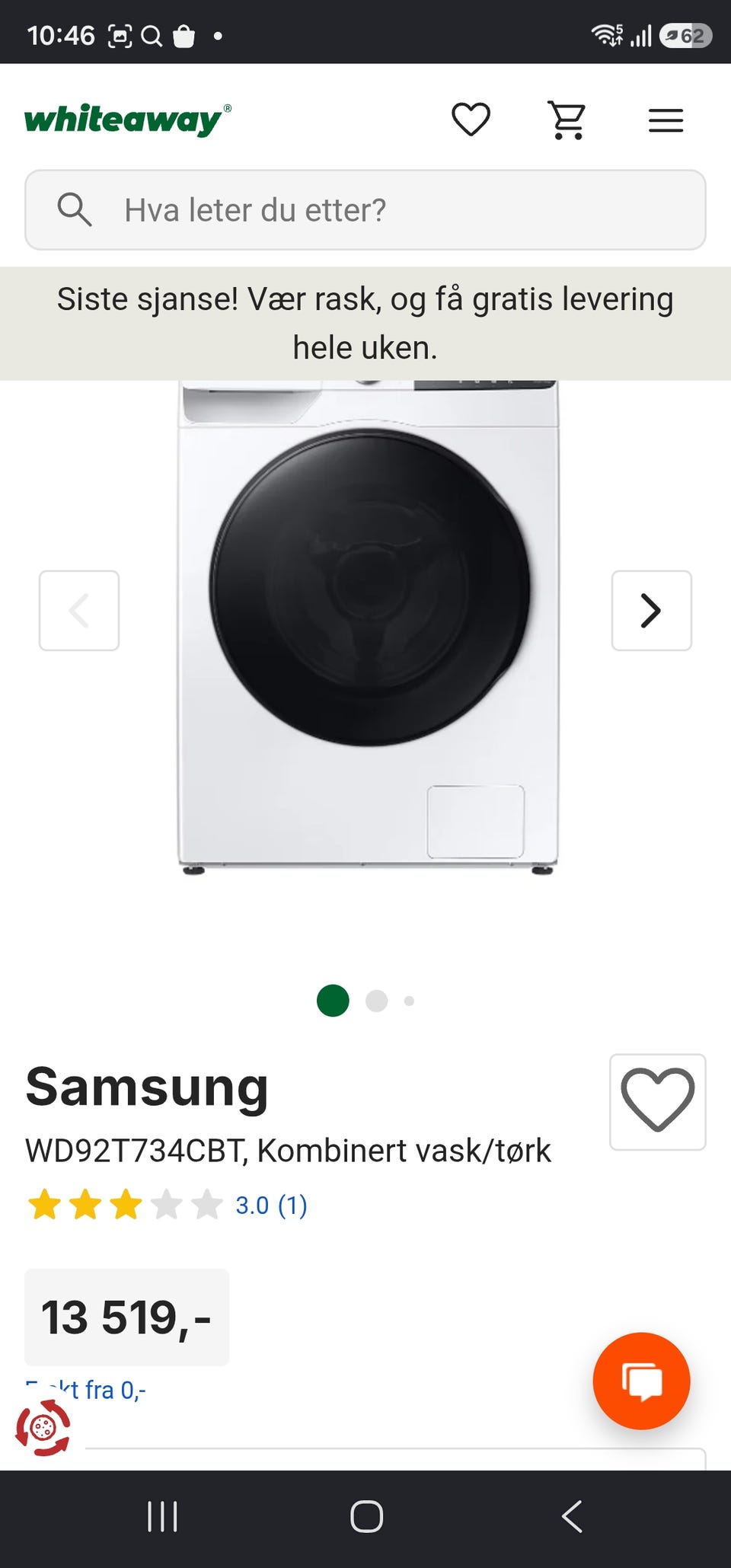Open the 3.0 (1) reviews link

271,1206
